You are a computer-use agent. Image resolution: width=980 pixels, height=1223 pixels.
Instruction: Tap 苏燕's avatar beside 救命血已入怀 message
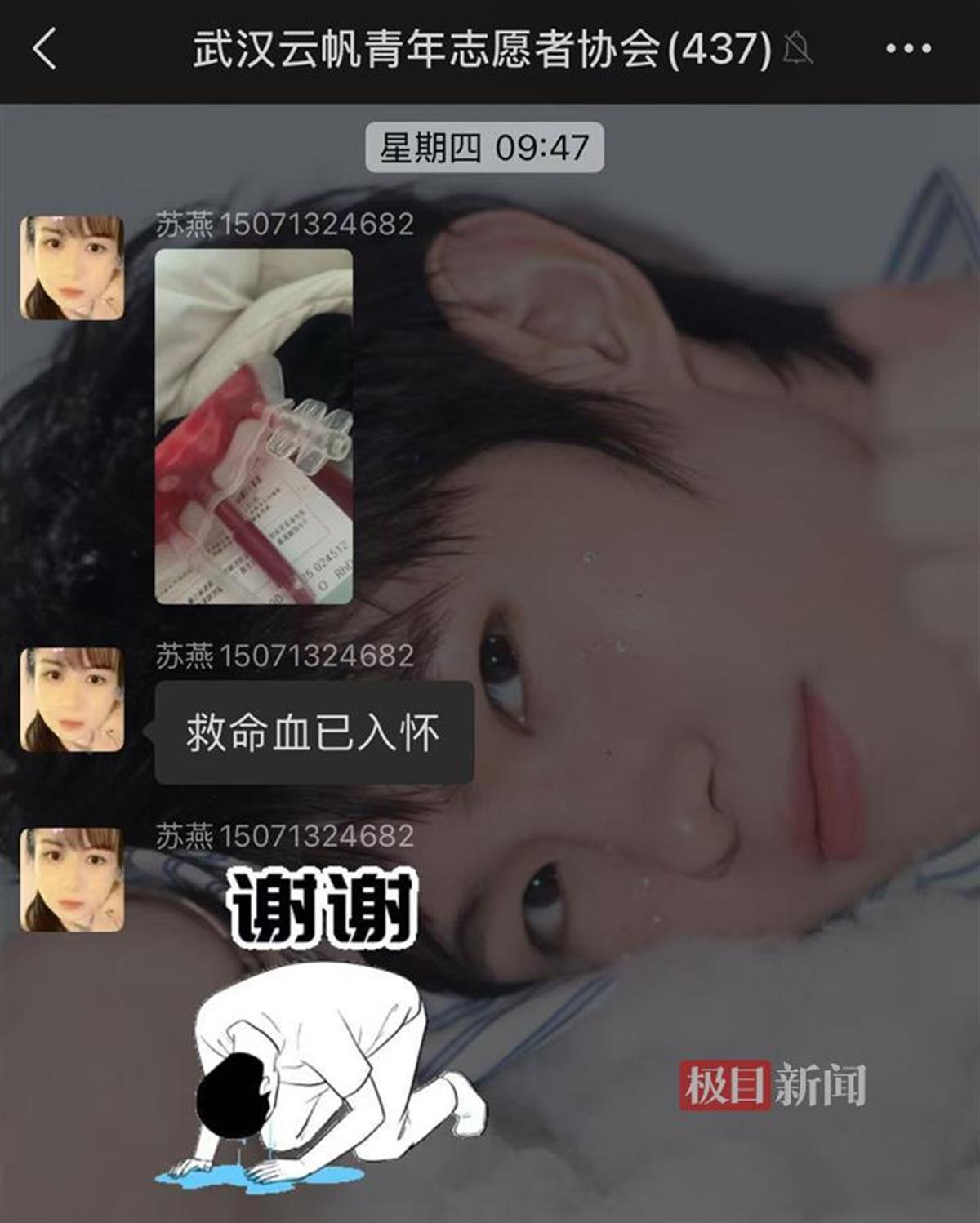[72, 700]
